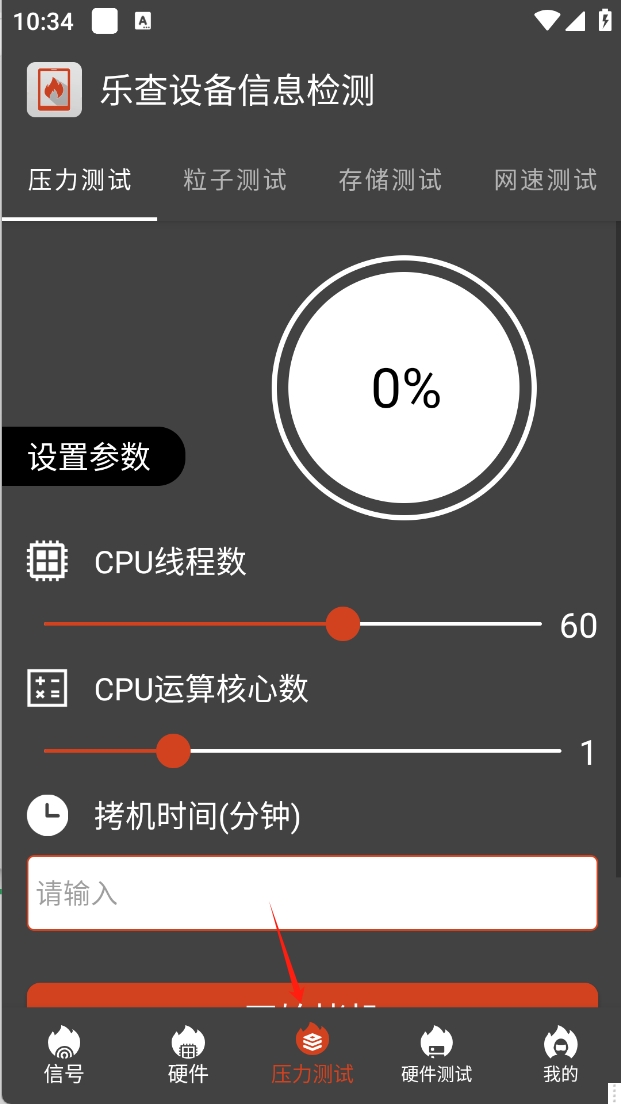Focus the 拷机时间 input field
The height and width of the screenshot is (1104, 621).
click(313, 893)
